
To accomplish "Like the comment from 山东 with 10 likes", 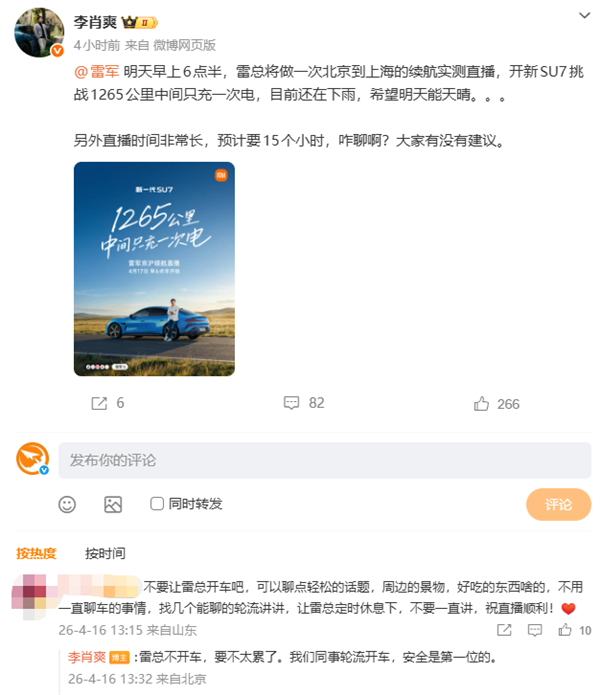I will (565, 630).
